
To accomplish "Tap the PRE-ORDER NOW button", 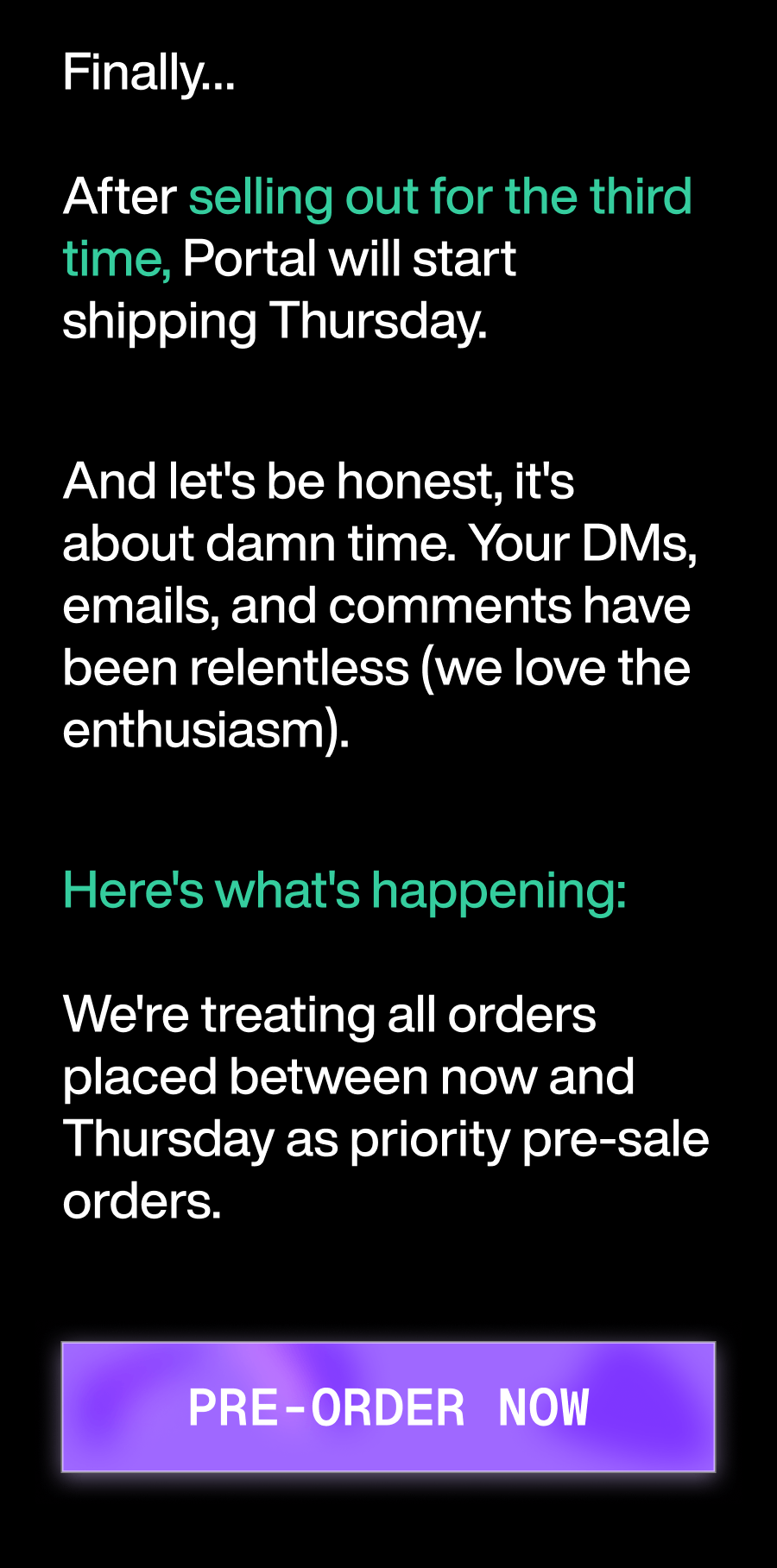I will point(388,1407).
